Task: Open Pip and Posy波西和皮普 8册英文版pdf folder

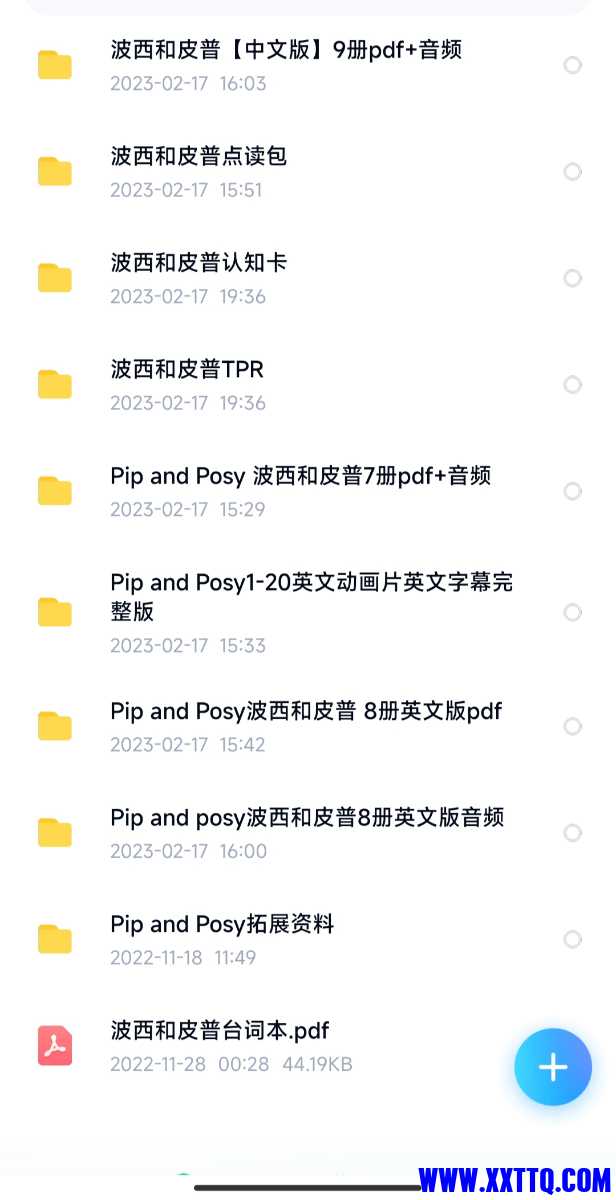Action: point(305,712)
